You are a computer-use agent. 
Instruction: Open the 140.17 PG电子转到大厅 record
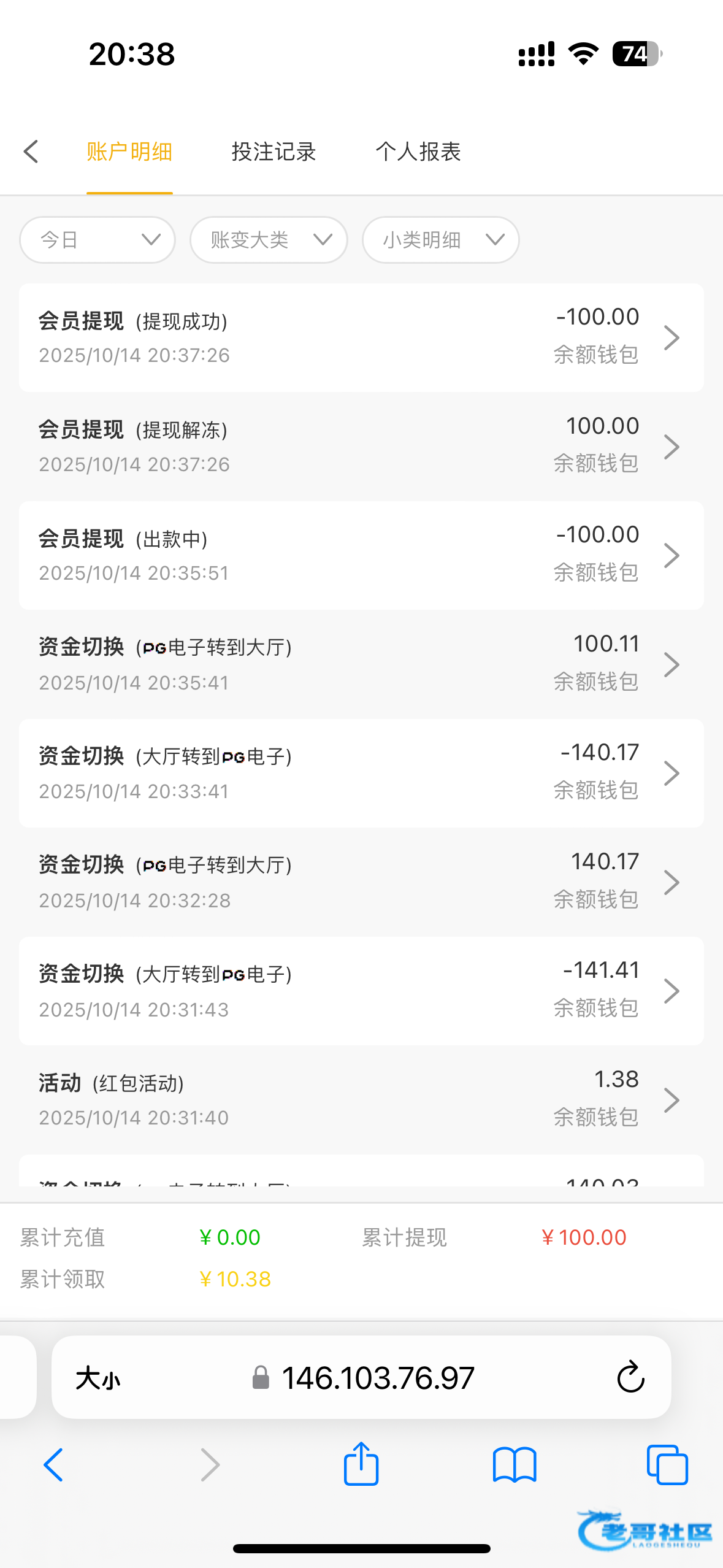coord(361,882)
